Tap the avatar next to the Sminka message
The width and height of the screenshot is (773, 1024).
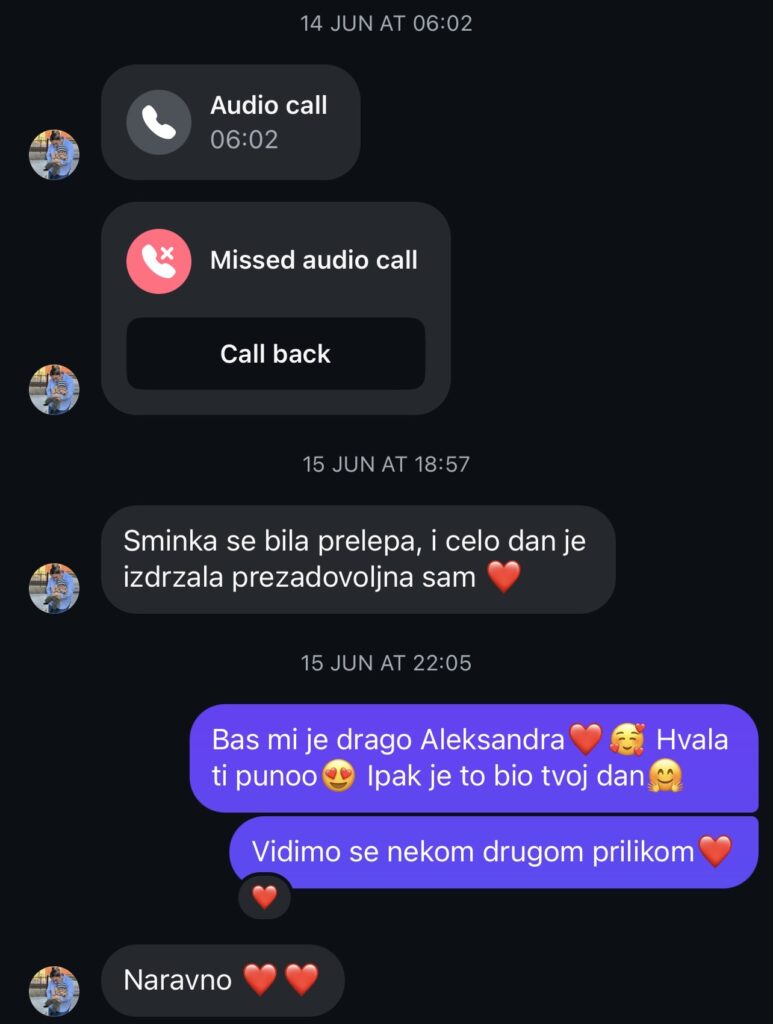click(x=54, y=587)
